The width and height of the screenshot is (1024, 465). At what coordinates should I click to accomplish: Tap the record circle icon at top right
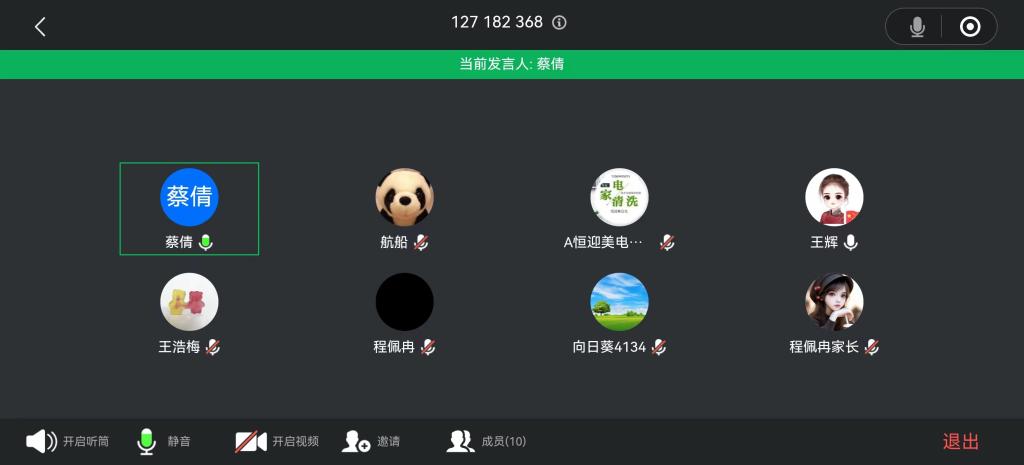(x=969, y=27)
